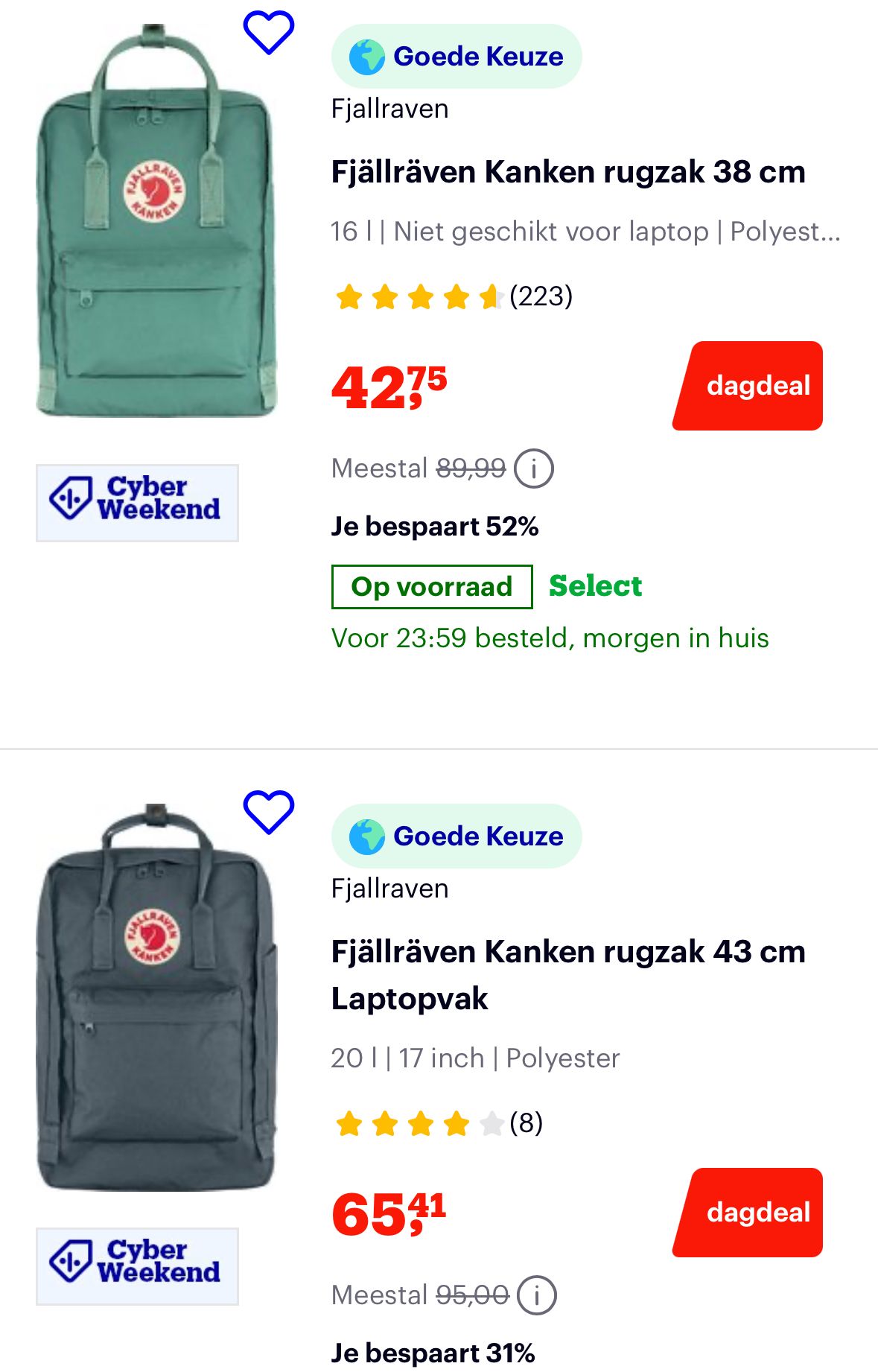Click the Cyber Weekend badge on second product
This screenshot has height=1372, width=878.
(x=137, y=1266)
